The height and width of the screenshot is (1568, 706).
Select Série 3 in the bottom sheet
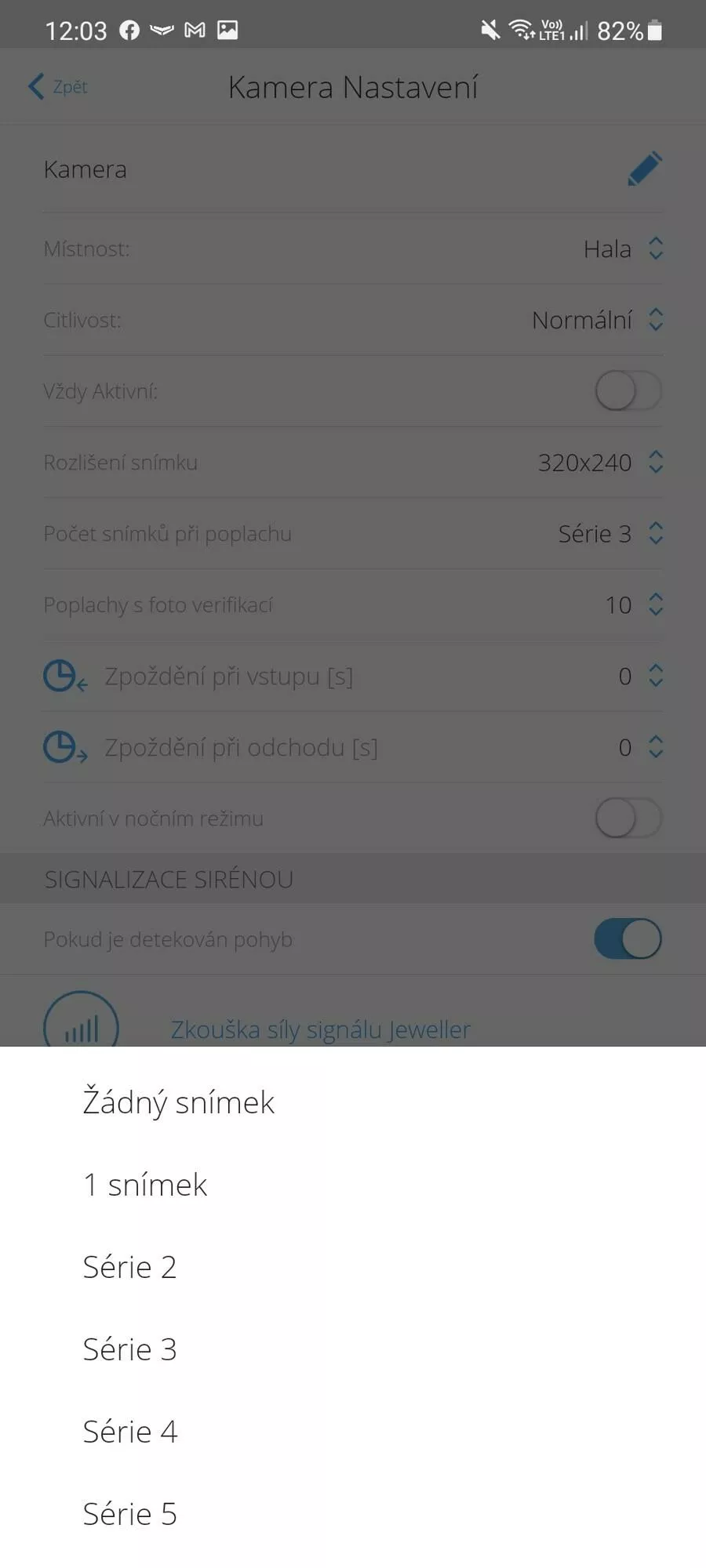tap(352, 1349)
